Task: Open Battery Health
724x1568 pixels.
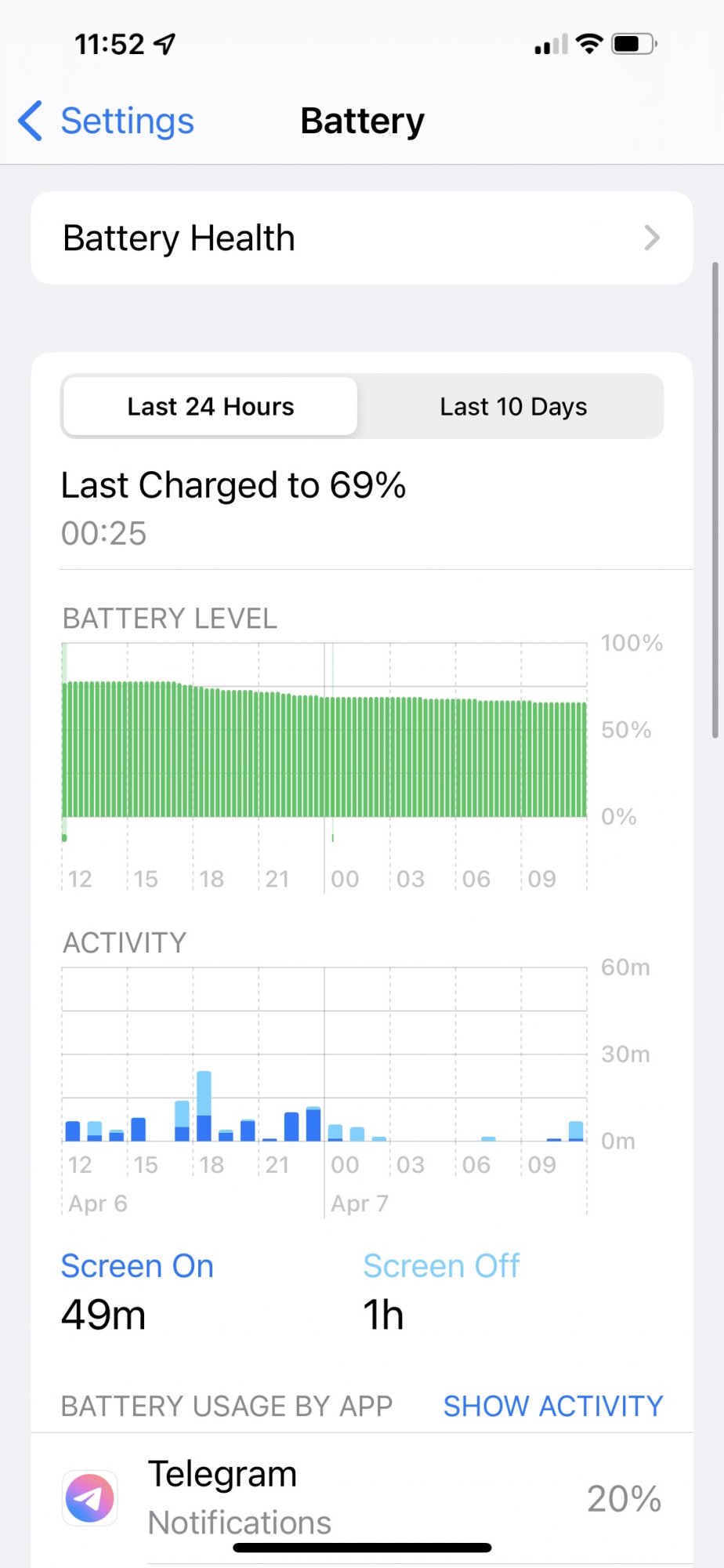Action: pos(361,238)
